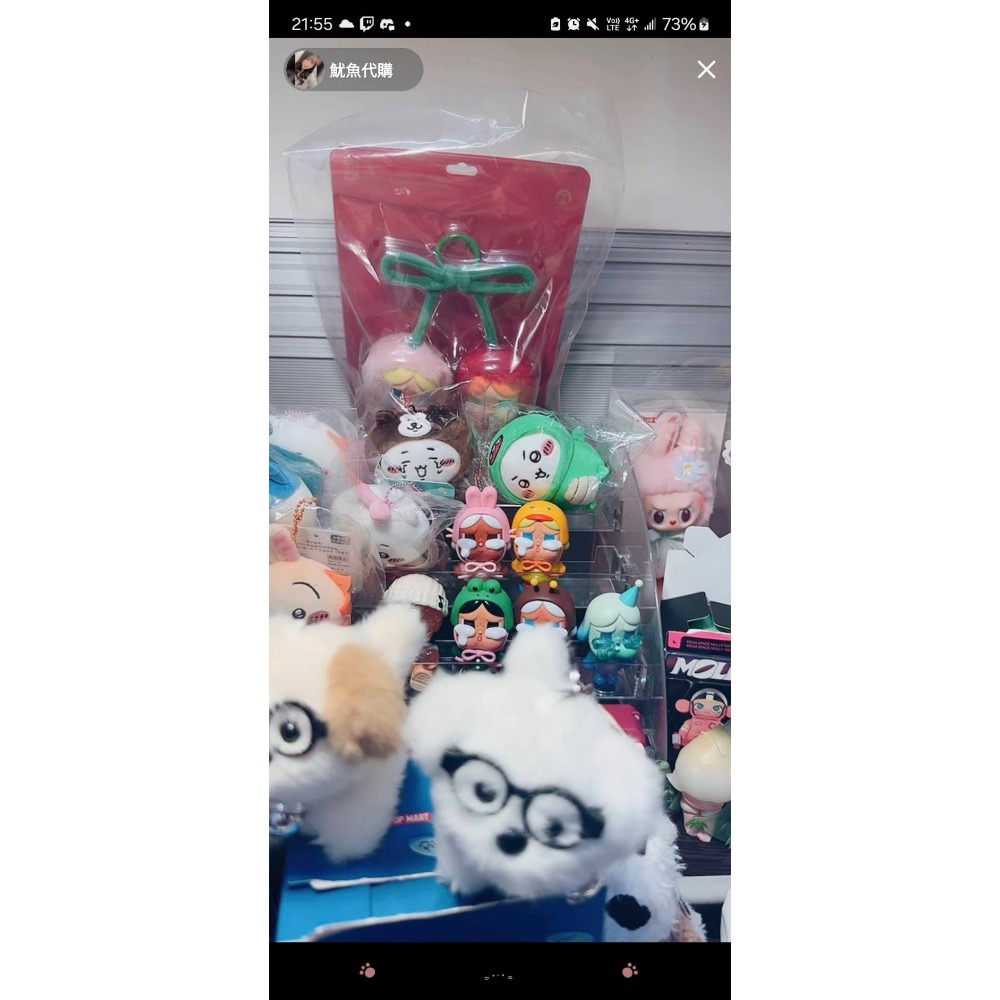Open the 魷魚代購 profile
The height and width of the screenshot is (1000, 1000).
click(x=354, y=70)
